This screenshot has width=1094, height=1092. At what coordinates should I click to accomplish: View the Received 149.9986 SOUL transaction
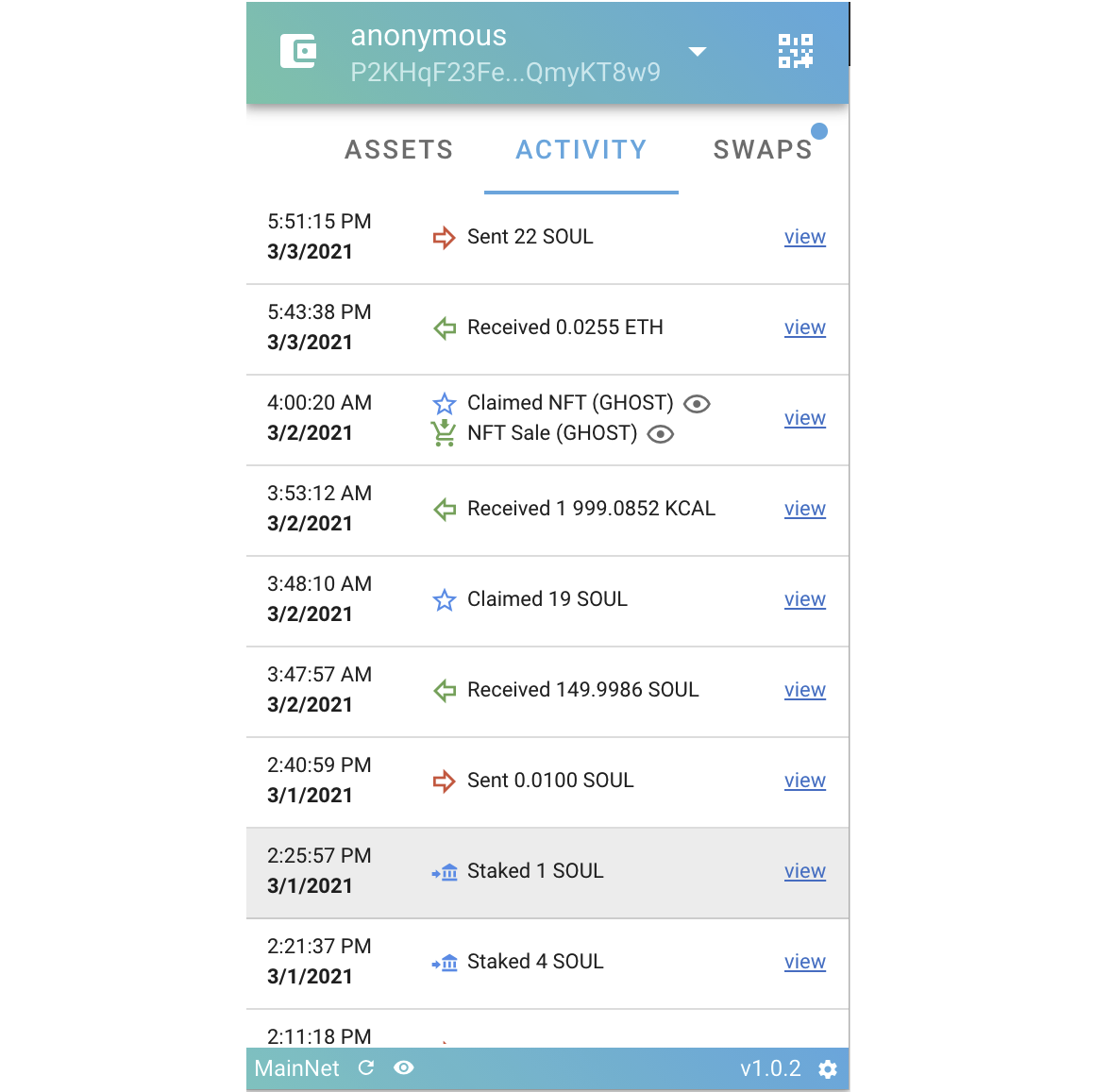(804, 690)
